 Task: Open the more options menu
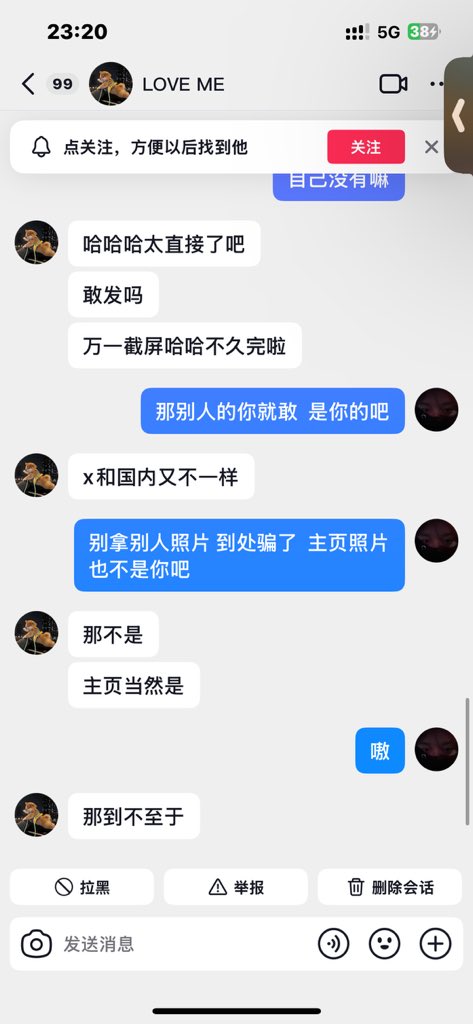(436, 84)
